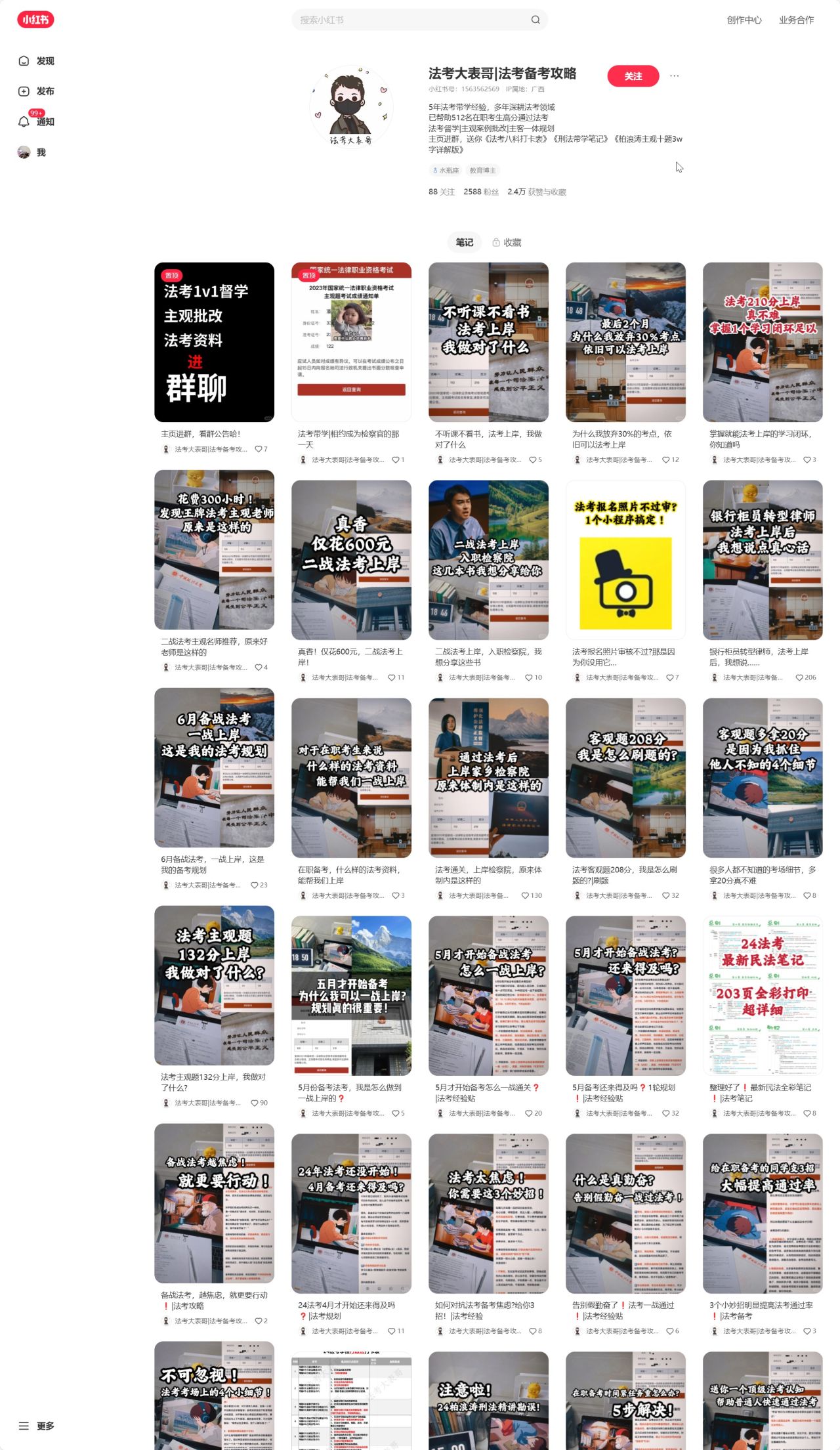
Task: Open note 真香！仅花600元，二战法考上岸
Action: (351, 560)
